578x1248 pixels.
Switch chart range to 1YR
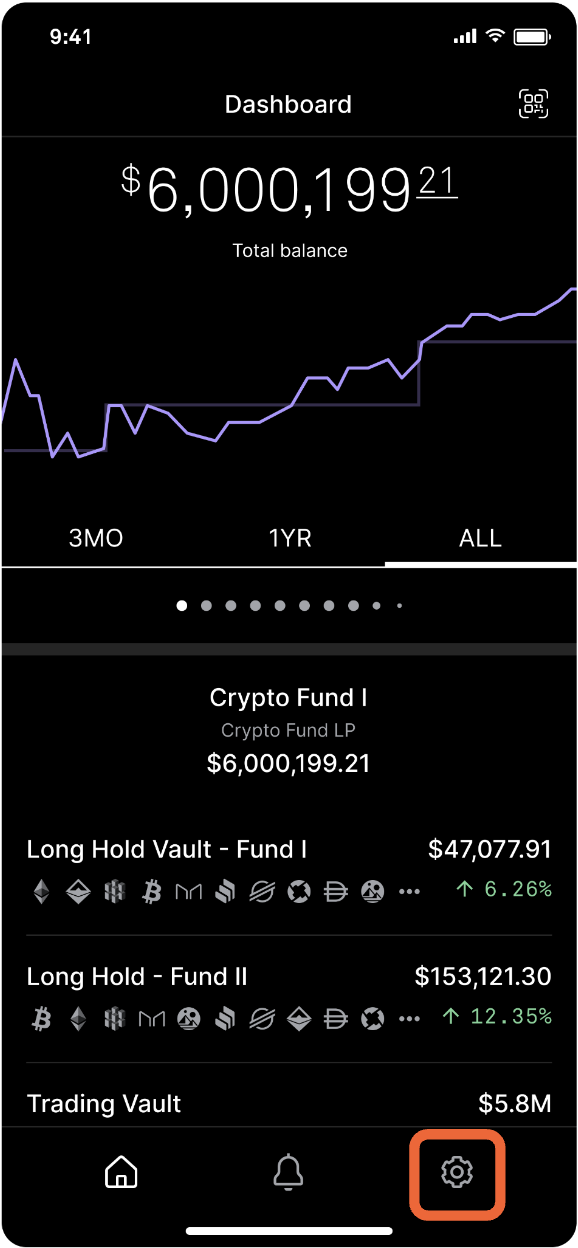(290, 539)
